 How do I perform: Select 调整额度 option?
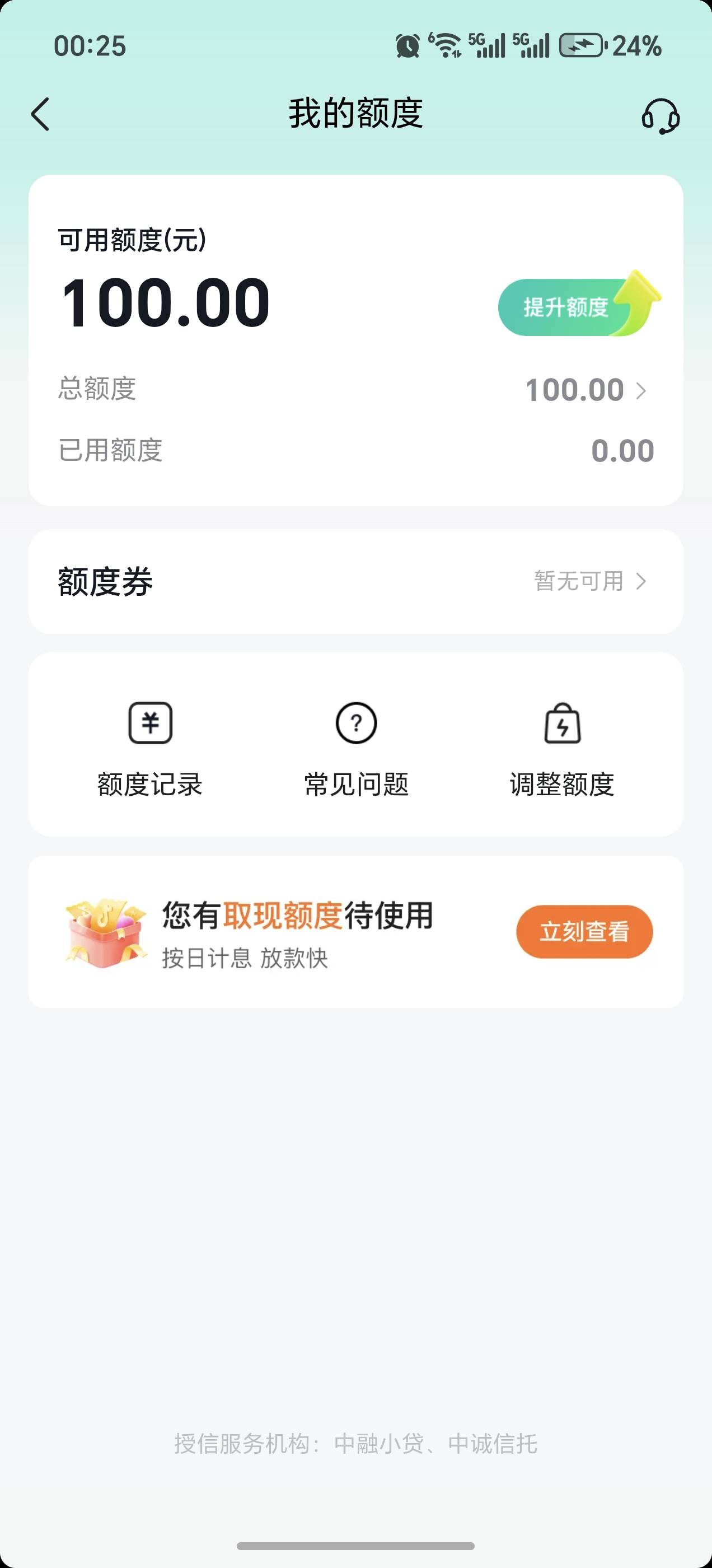click(561, 750)
